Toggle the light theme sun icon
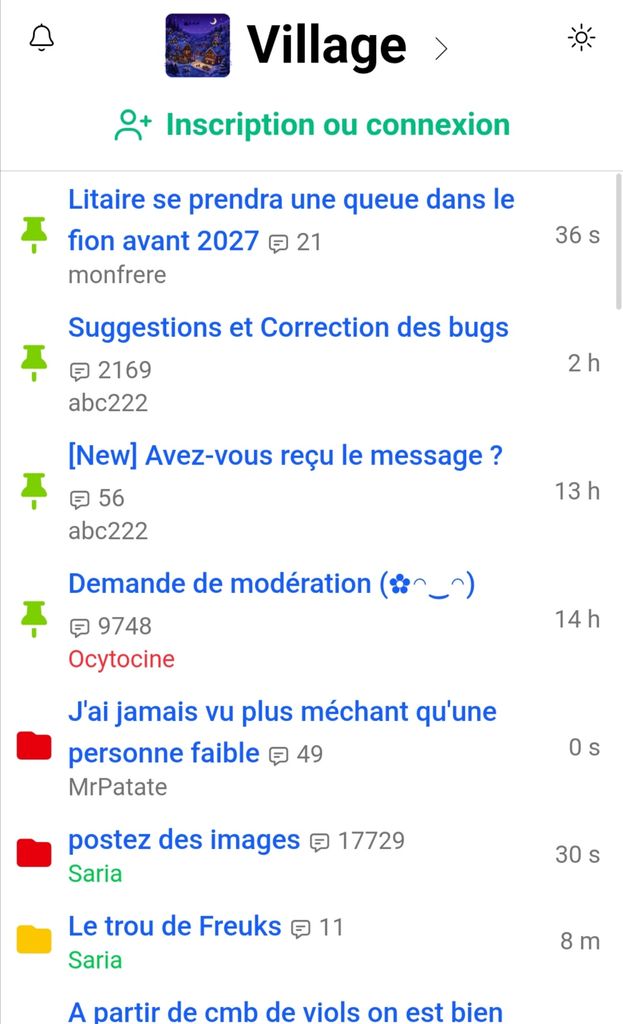The width and height of the screenshot is (623, 1024). click(x=581, y=39)
